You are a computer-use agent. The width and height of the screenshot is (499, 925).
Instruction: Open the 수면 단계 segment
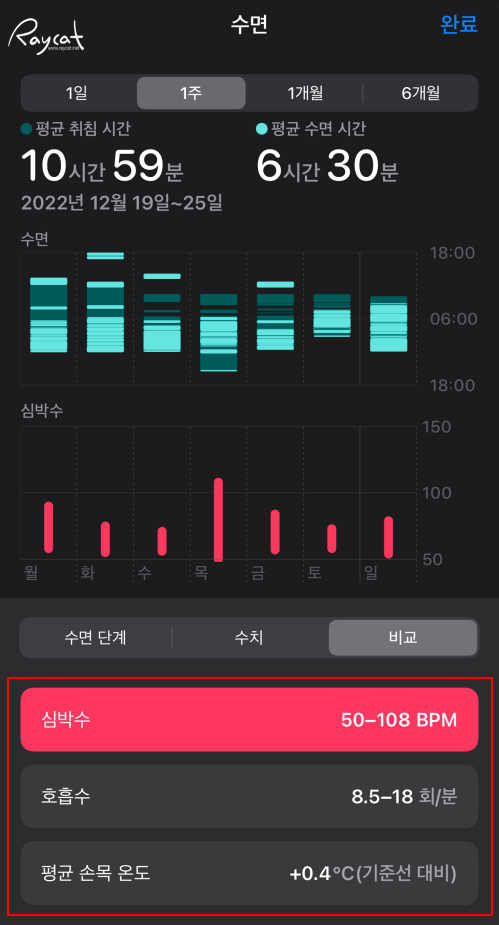pos(96,638)
